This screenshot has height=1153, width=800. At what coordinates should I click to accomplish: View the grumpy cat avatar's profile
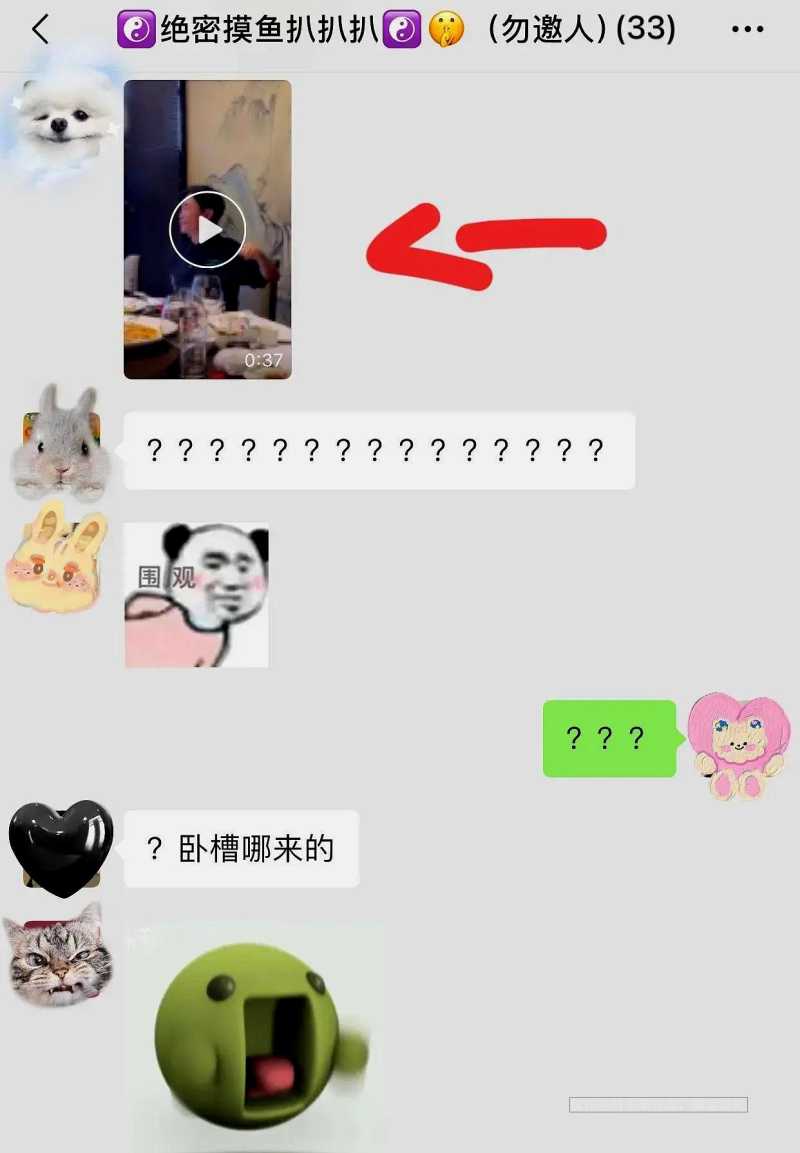[59, 955]
